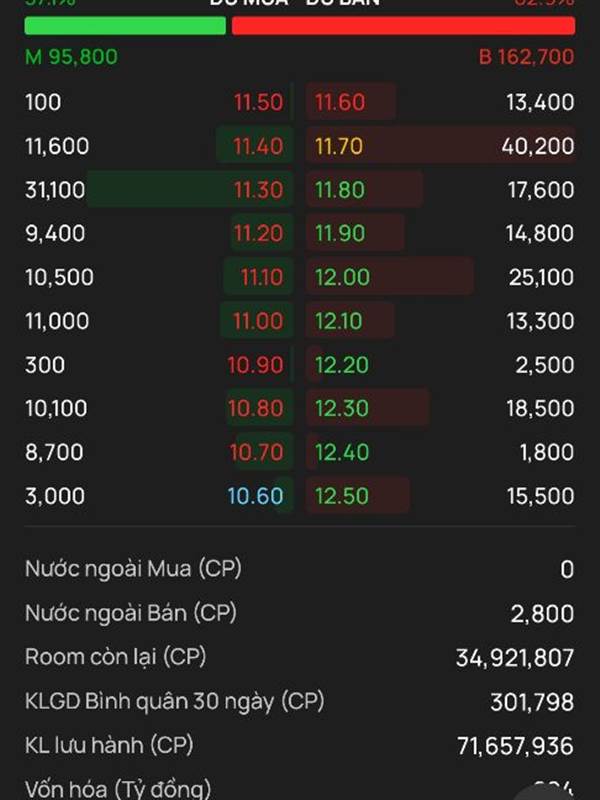Select the 11.50 bid price level
Viewport: 600px width, 800px height.
(x=258, y=102)
